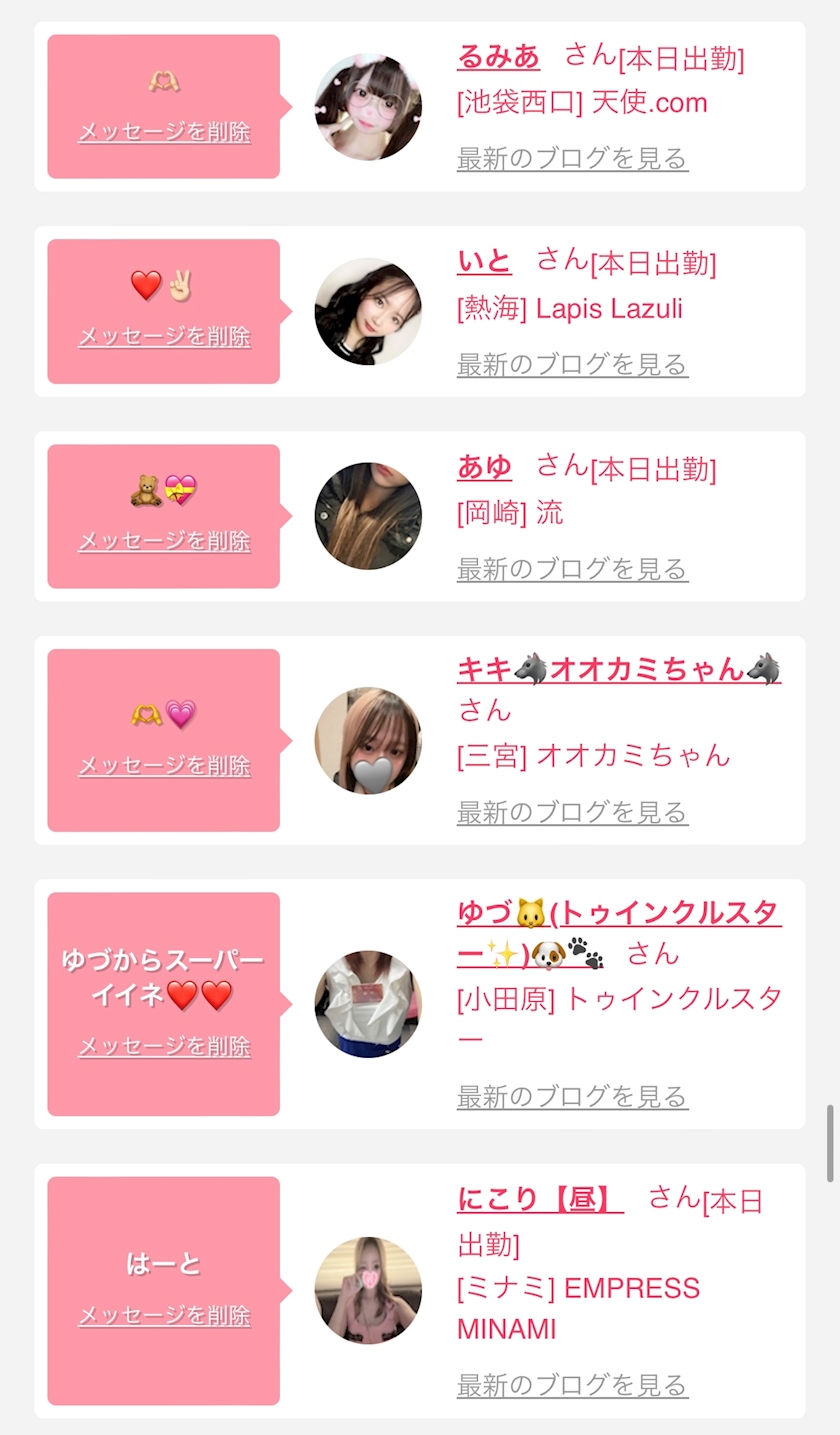Open るみあ's profile name link

click(498, 57)
